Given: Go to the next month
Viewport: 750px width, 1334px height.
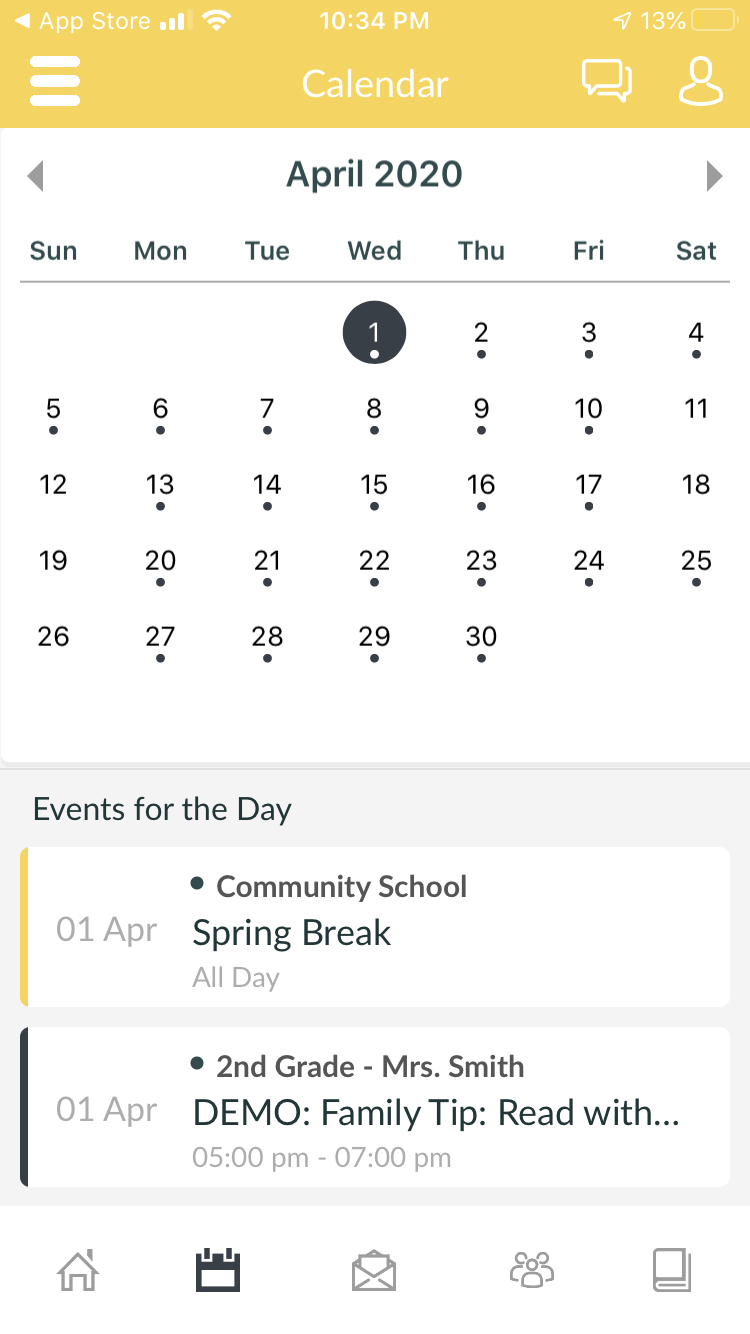Looking at the screenshot, I should (713, 176).
